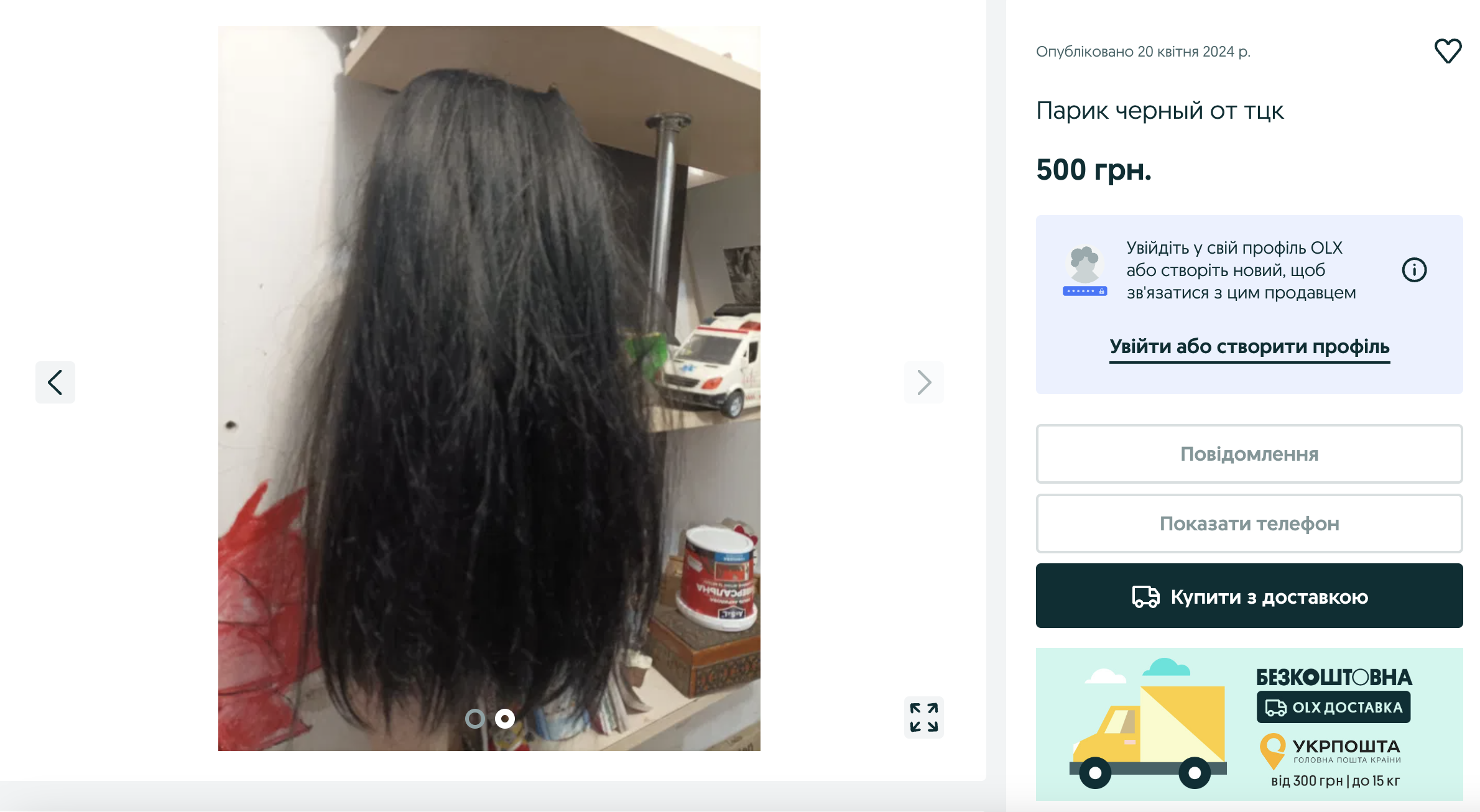The height and width of the screenshot is (812, 1480).
Task: Open the info icon in the login banner
Action: point(1414,270)
